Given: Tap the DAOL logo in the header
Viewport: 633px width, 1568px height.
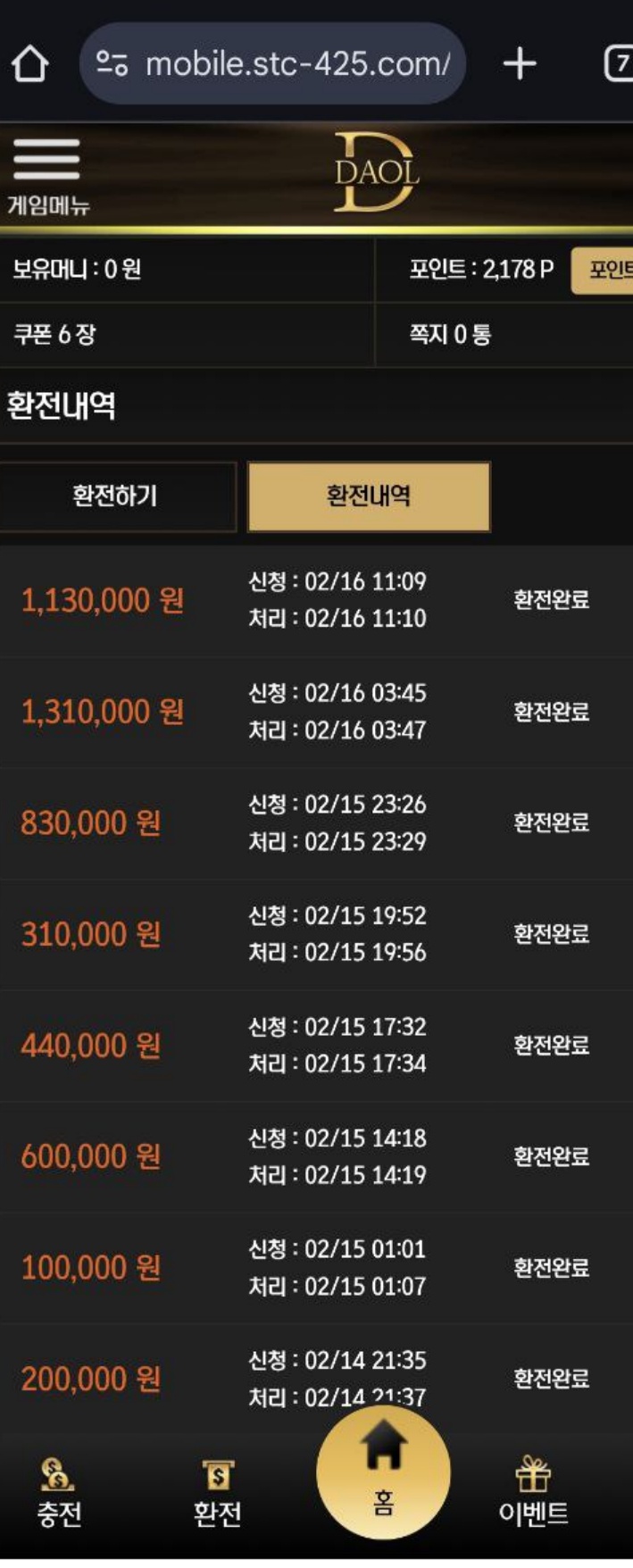Looking at the screenshot, I should point(376,173).
